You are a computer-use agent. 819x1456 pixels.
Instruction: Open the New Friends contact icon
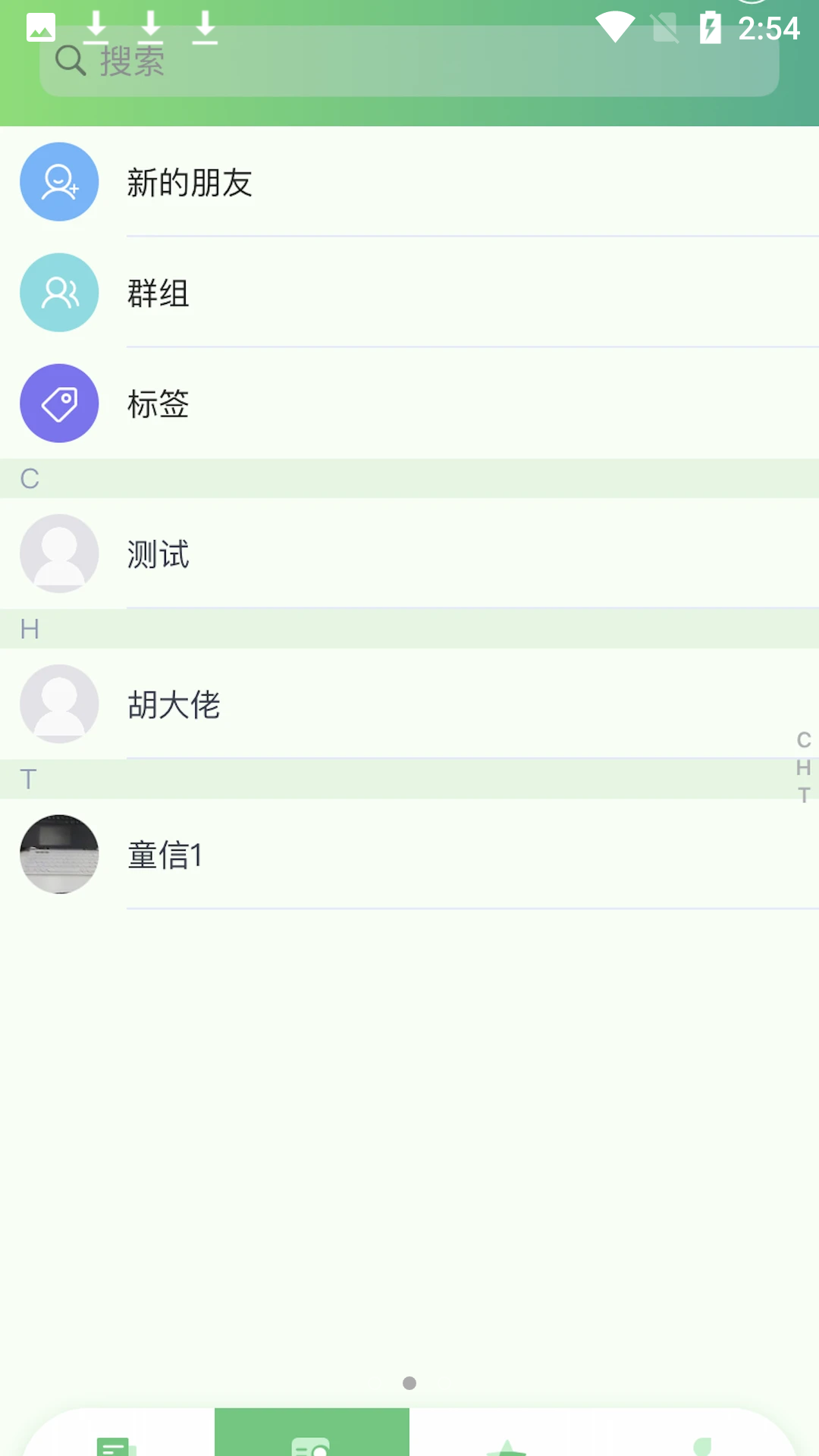click(x=59, y=182)
